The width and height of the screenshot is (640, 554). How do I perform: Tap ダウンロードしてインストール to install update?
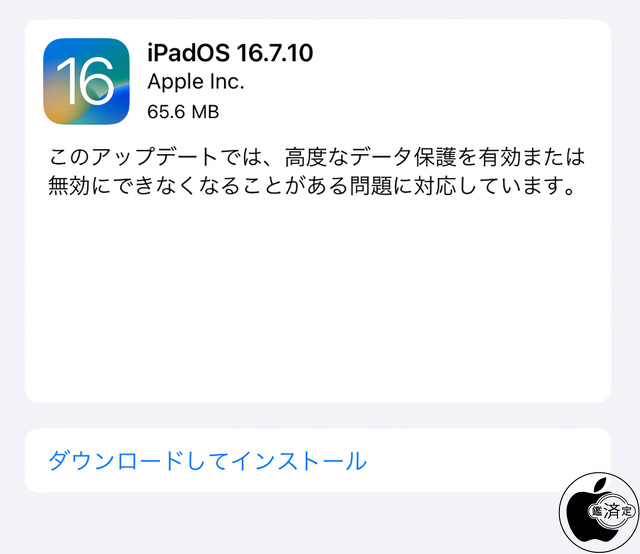click(208, 461)
